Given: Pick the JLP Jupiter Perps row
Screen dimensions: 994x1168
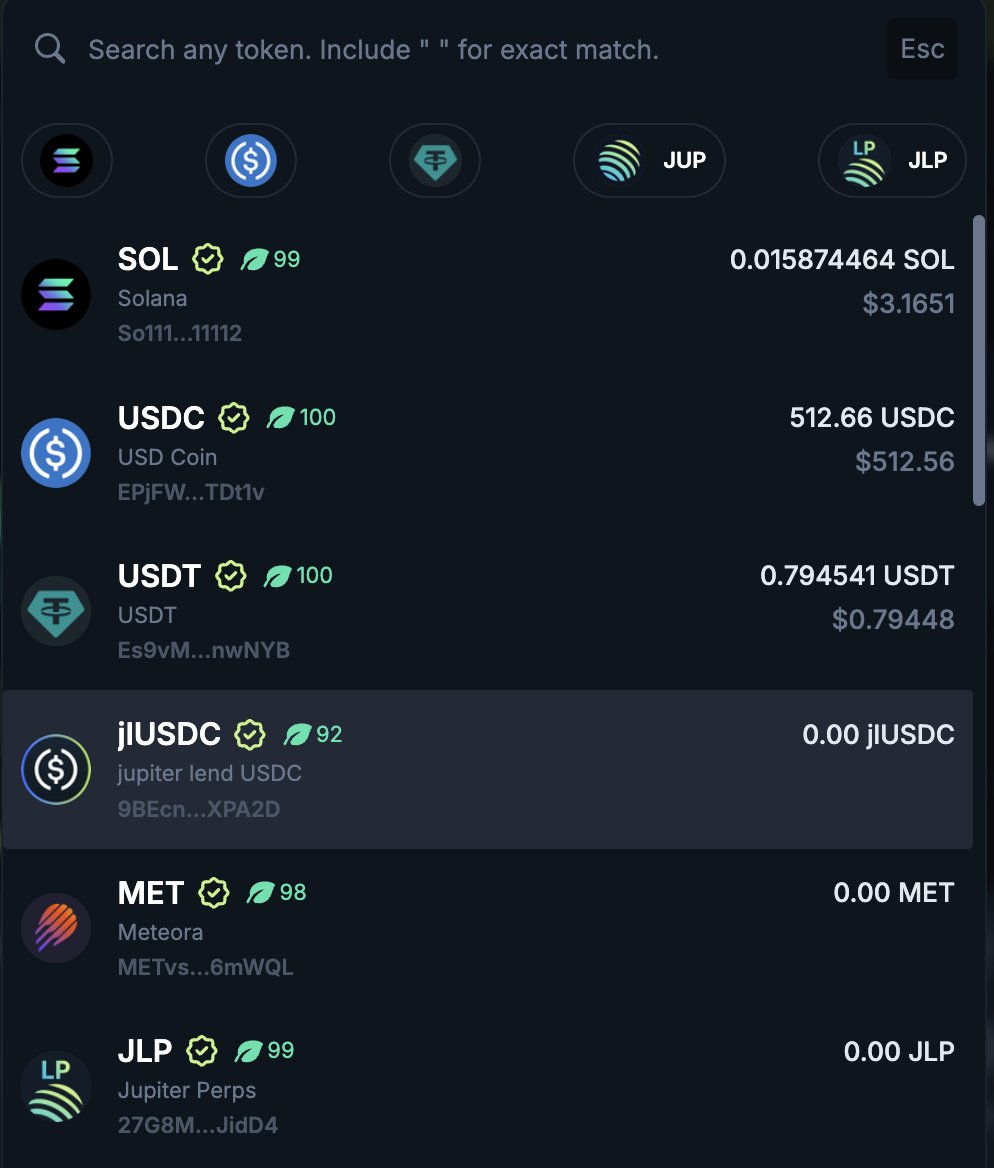Looking at the screenshot, I should tap(487, 1085).
